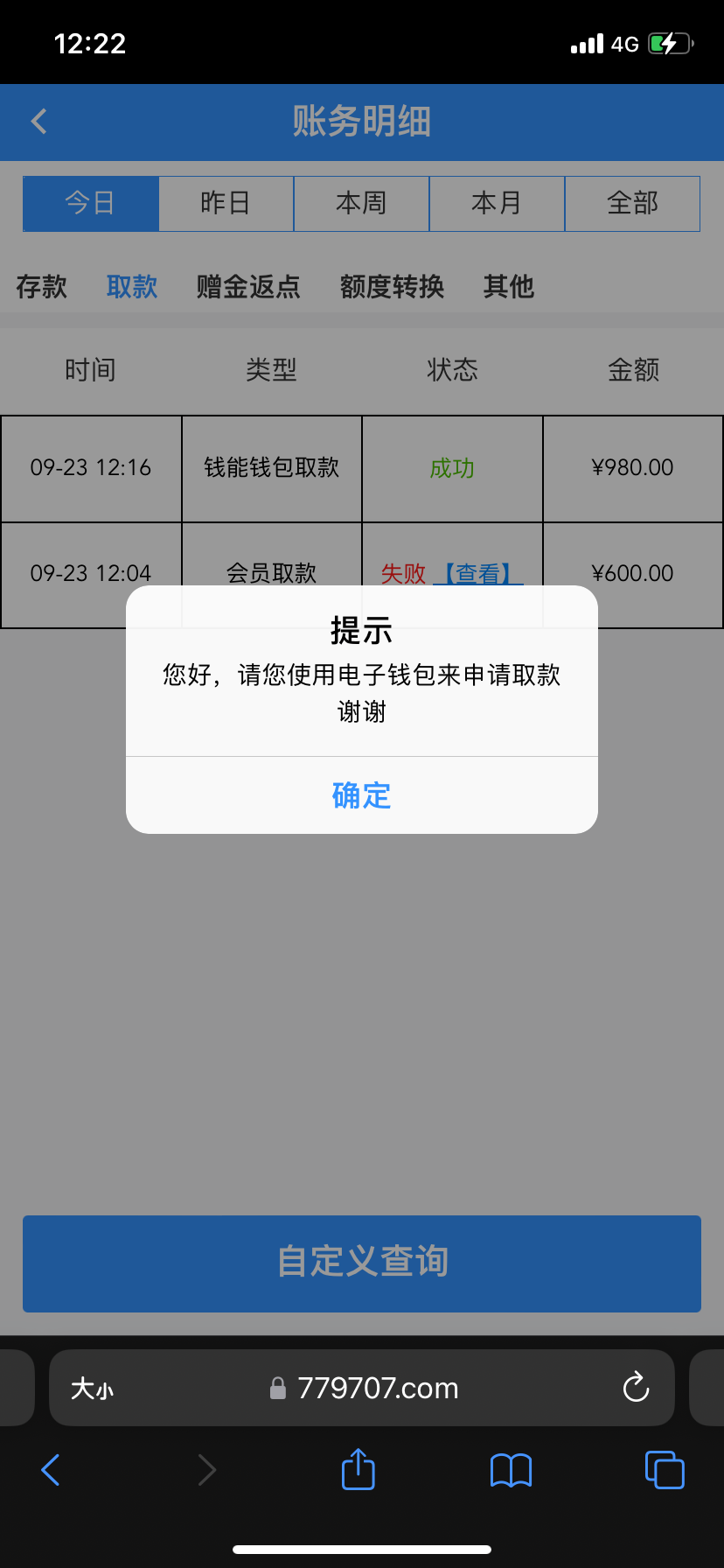Tap the forward navigation arrow

click(206, 1470)
